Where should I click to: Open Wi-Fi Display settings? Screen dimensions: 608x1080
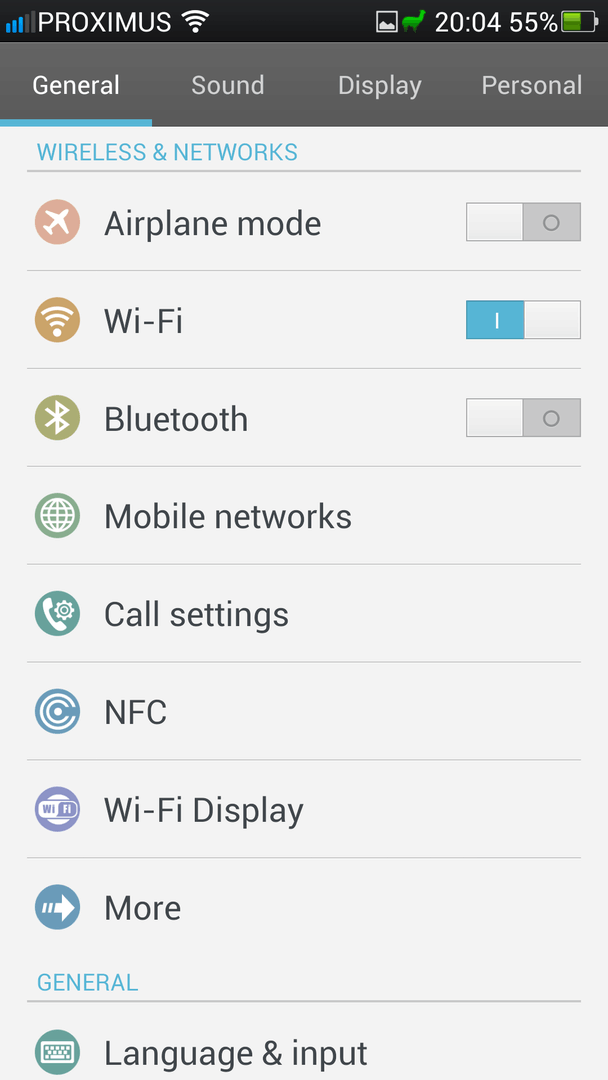[204, 811]
